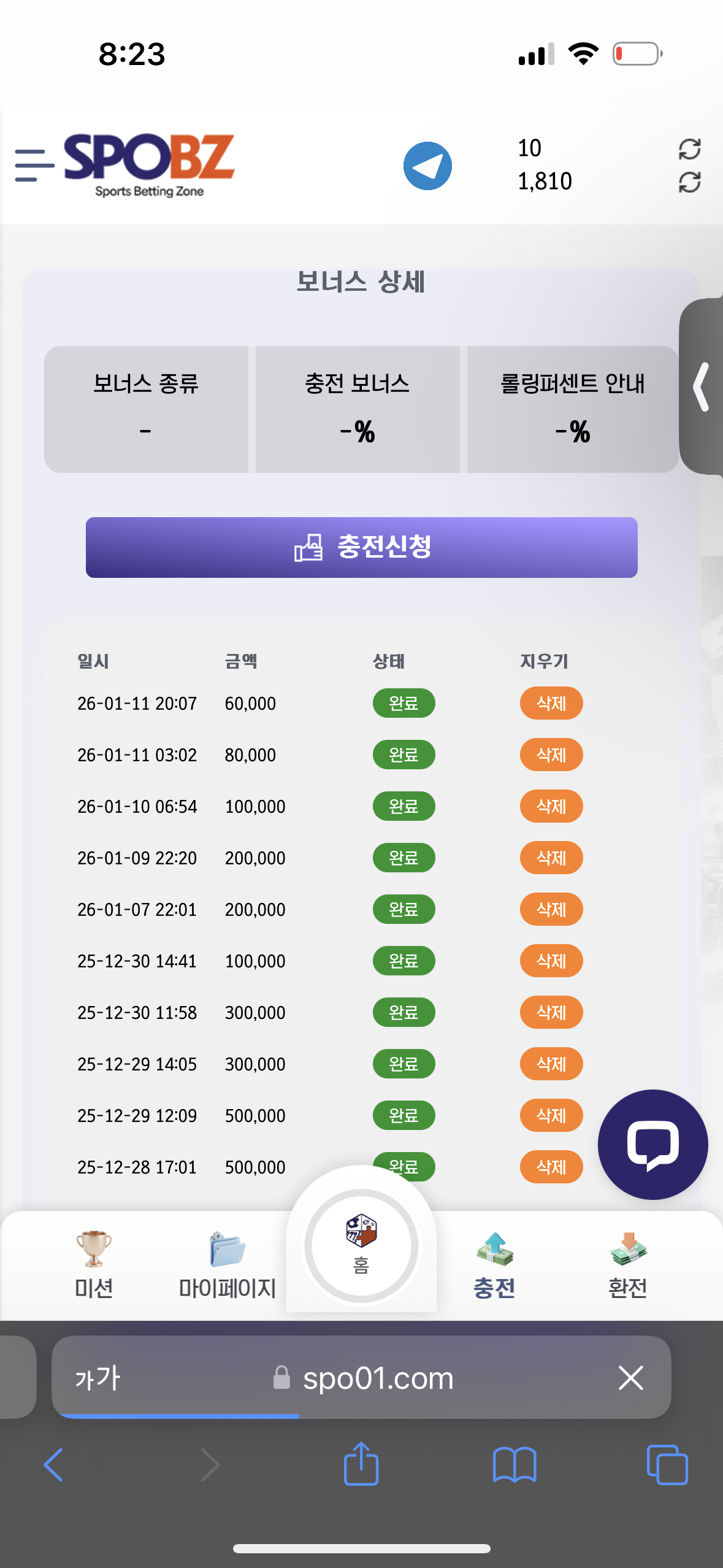Delete the 25-12-29 12:09 deposit record
This screenshot has height=1568, width=723.
pos(551,1115)
